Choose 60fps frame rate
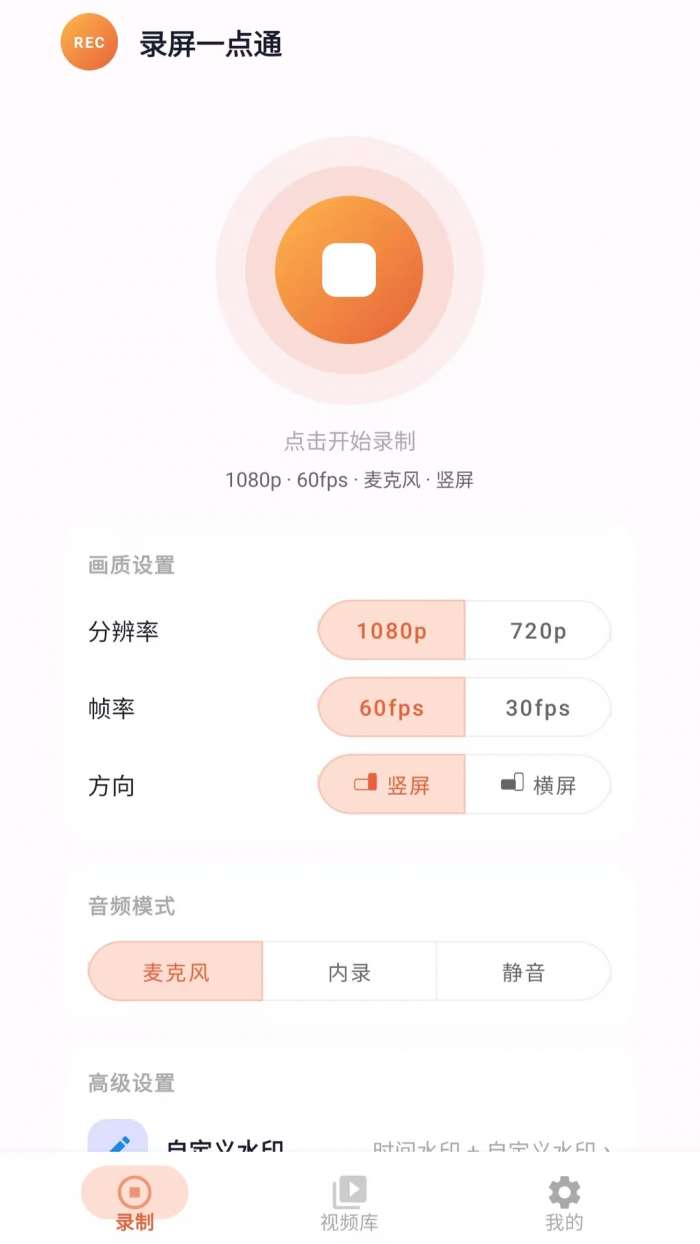This screenshot has height=1244, width=700. (x=392, y=708)
